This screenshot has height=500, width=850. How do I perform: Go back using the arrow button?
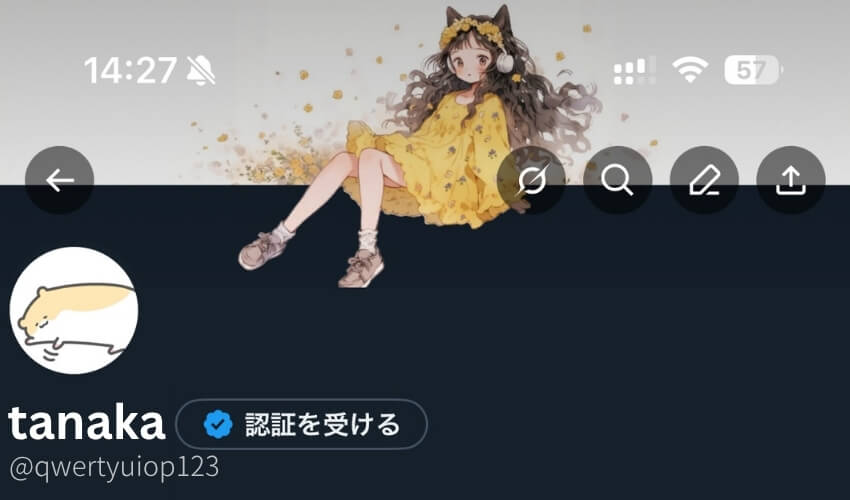click(x=60, y=180)
